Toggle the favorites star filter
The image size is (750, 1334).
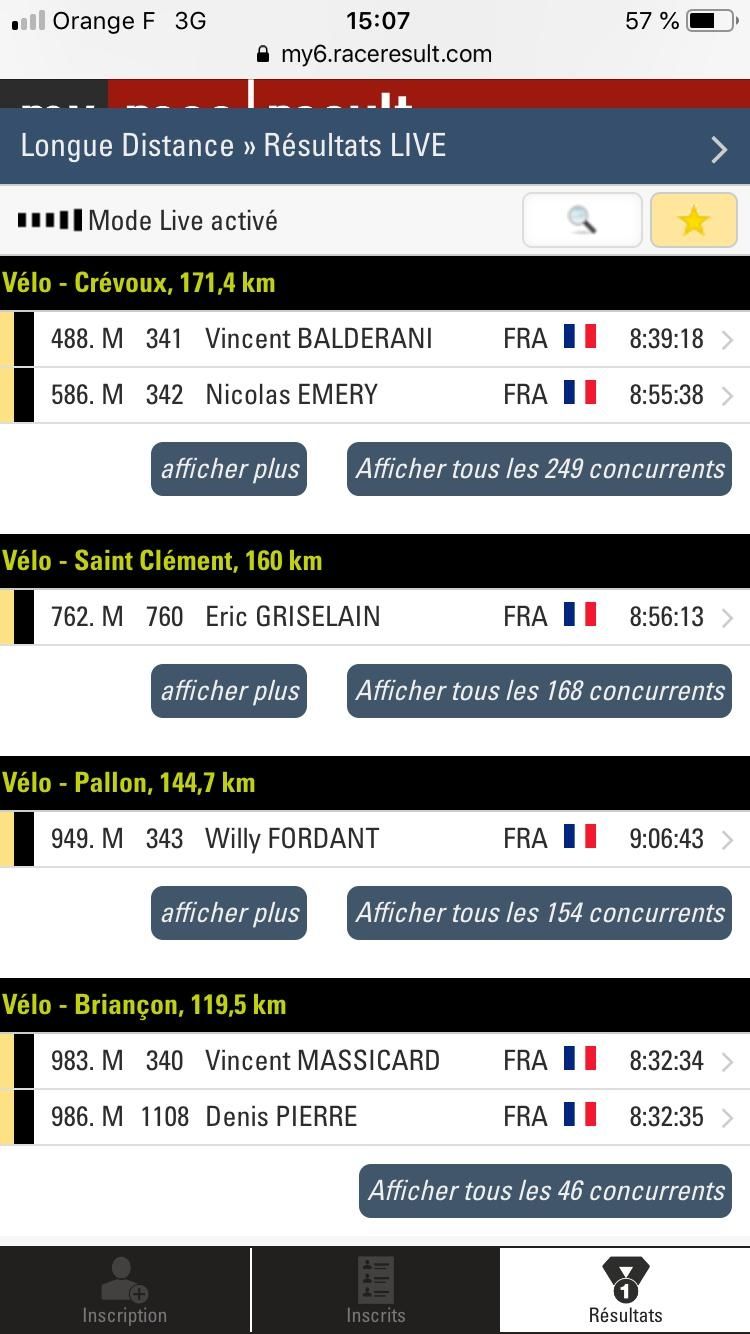tap(693, 220)
